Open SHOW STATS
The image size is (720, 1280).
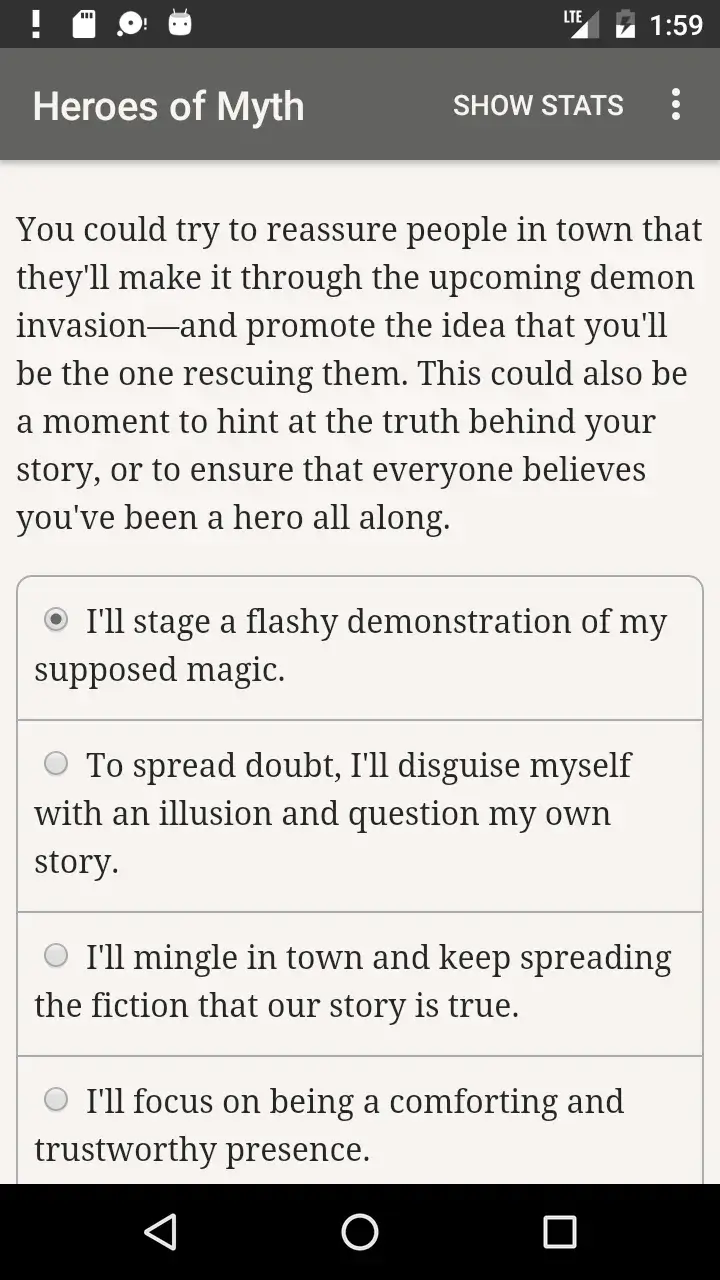(538, 105)
